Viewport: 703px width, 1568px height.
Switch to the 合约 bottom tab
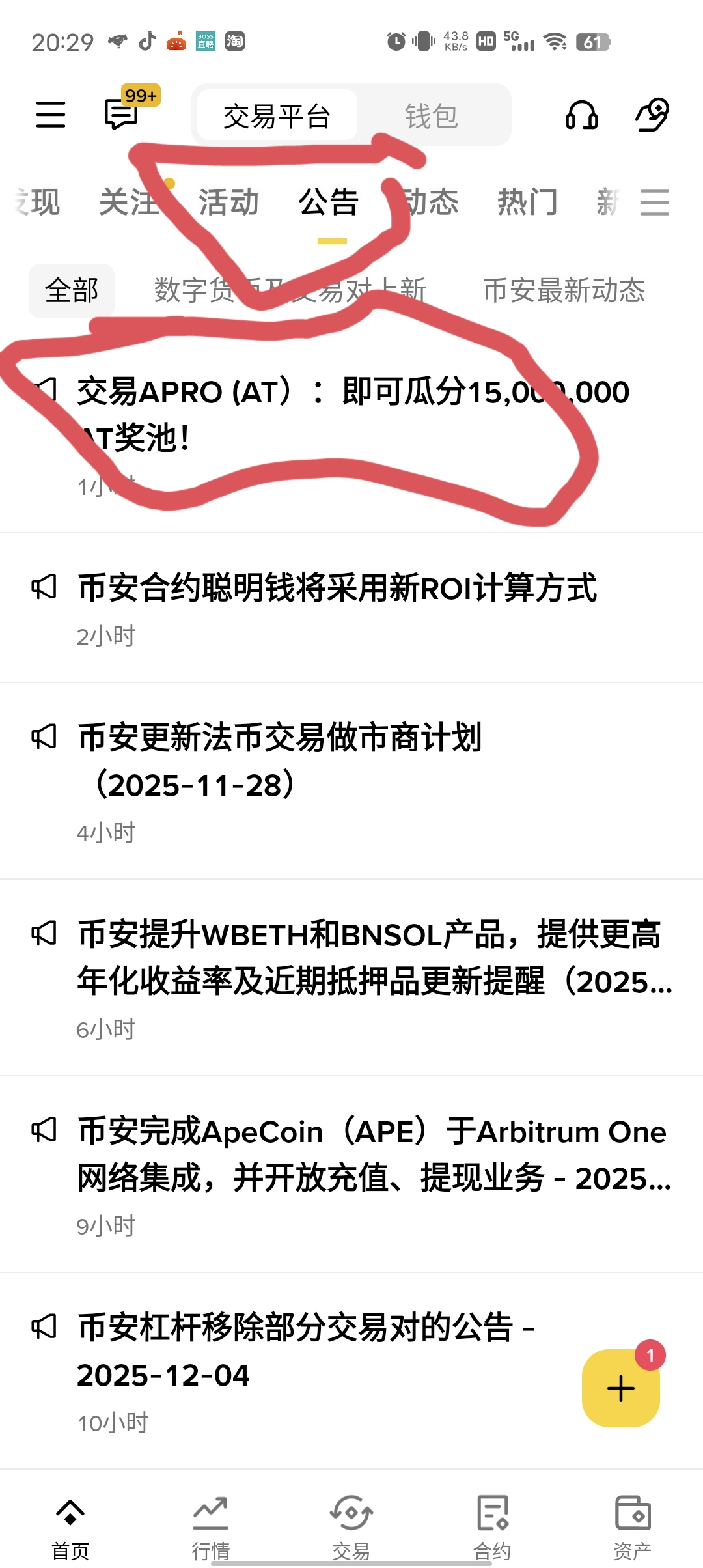[x=491, y=1527]
